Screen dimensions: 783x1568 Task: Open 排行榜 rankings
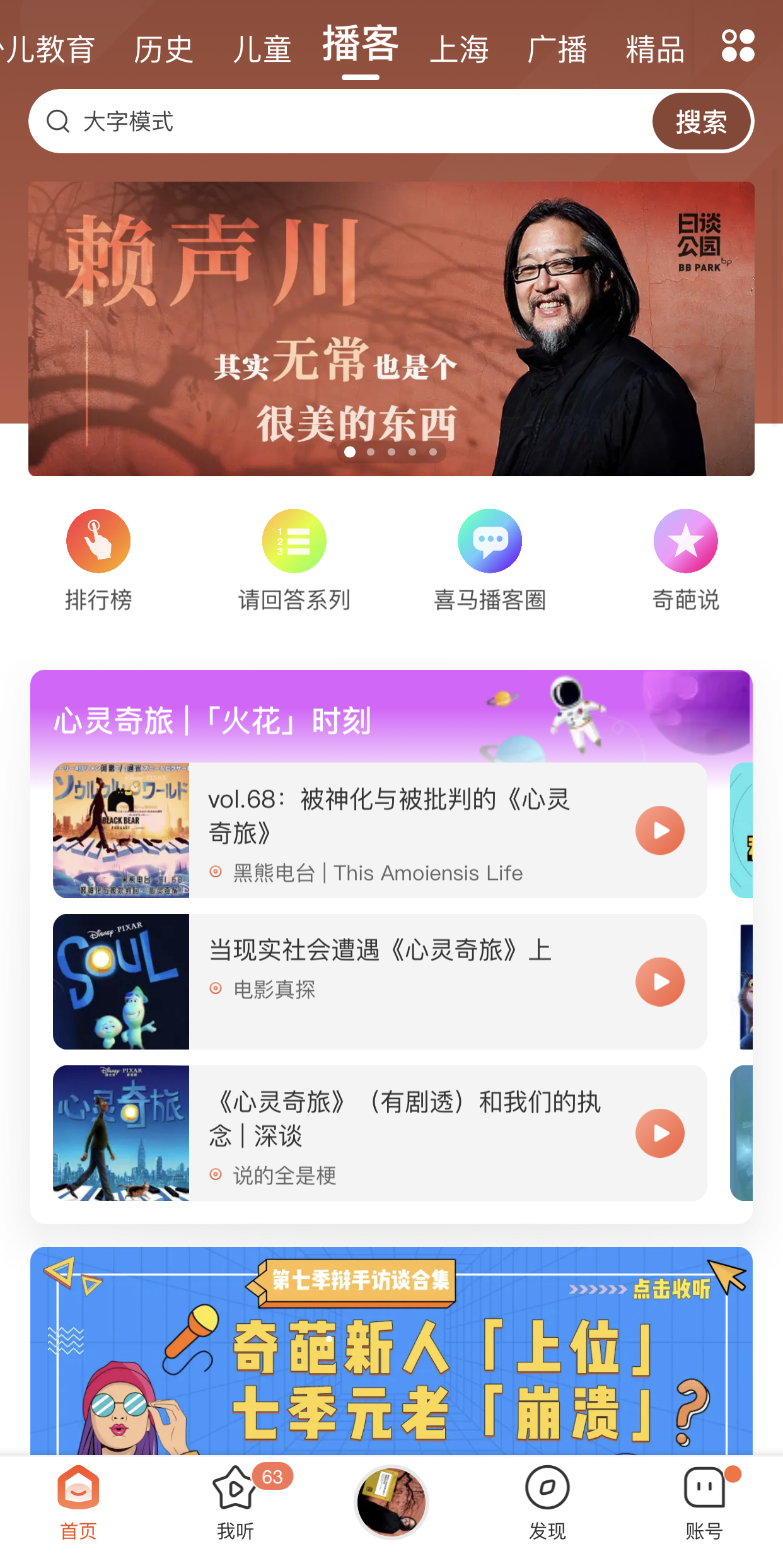(98, 559)
